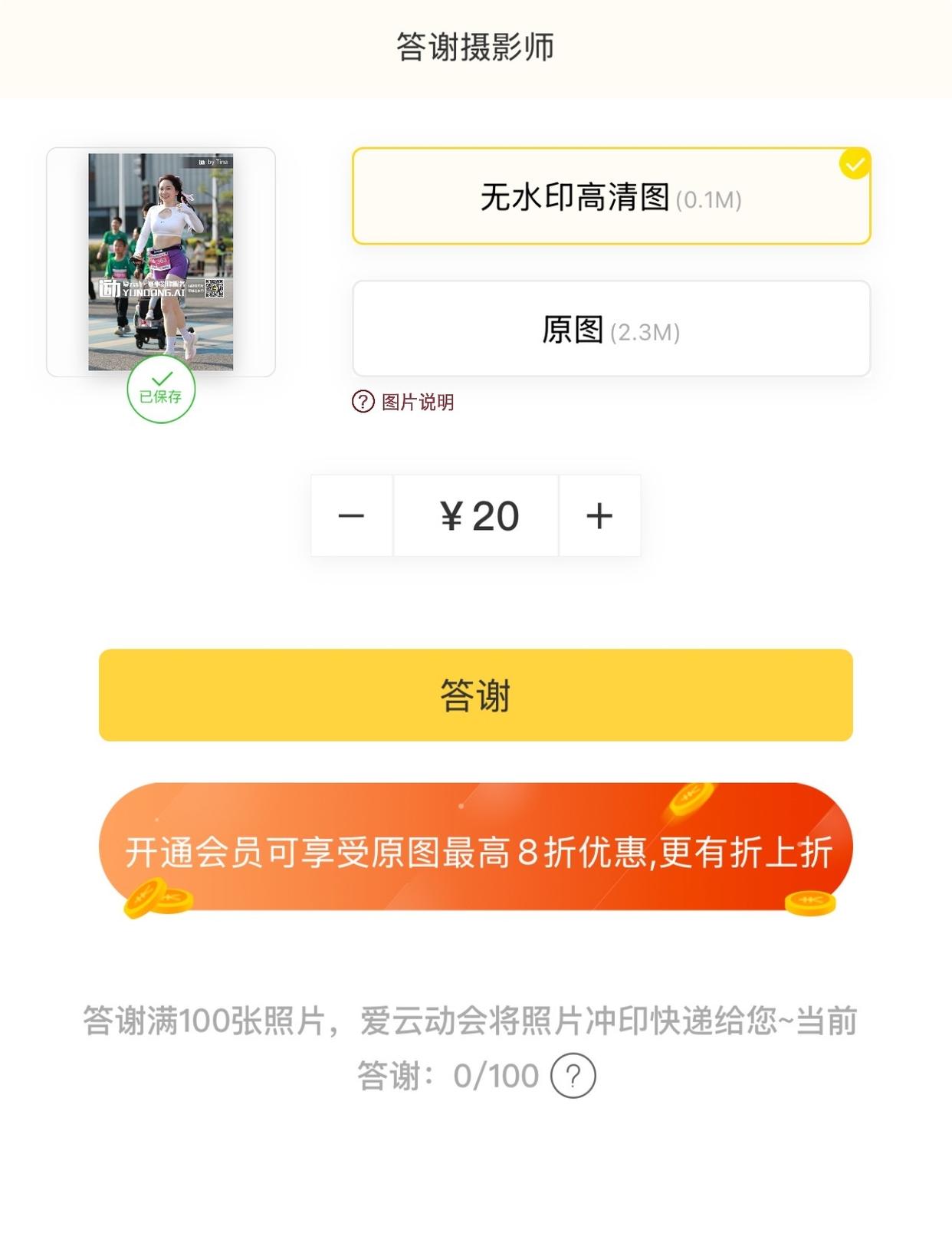Click the QR code on the photo watermark
Screen dimensions: 952x1233
[215, 291]
